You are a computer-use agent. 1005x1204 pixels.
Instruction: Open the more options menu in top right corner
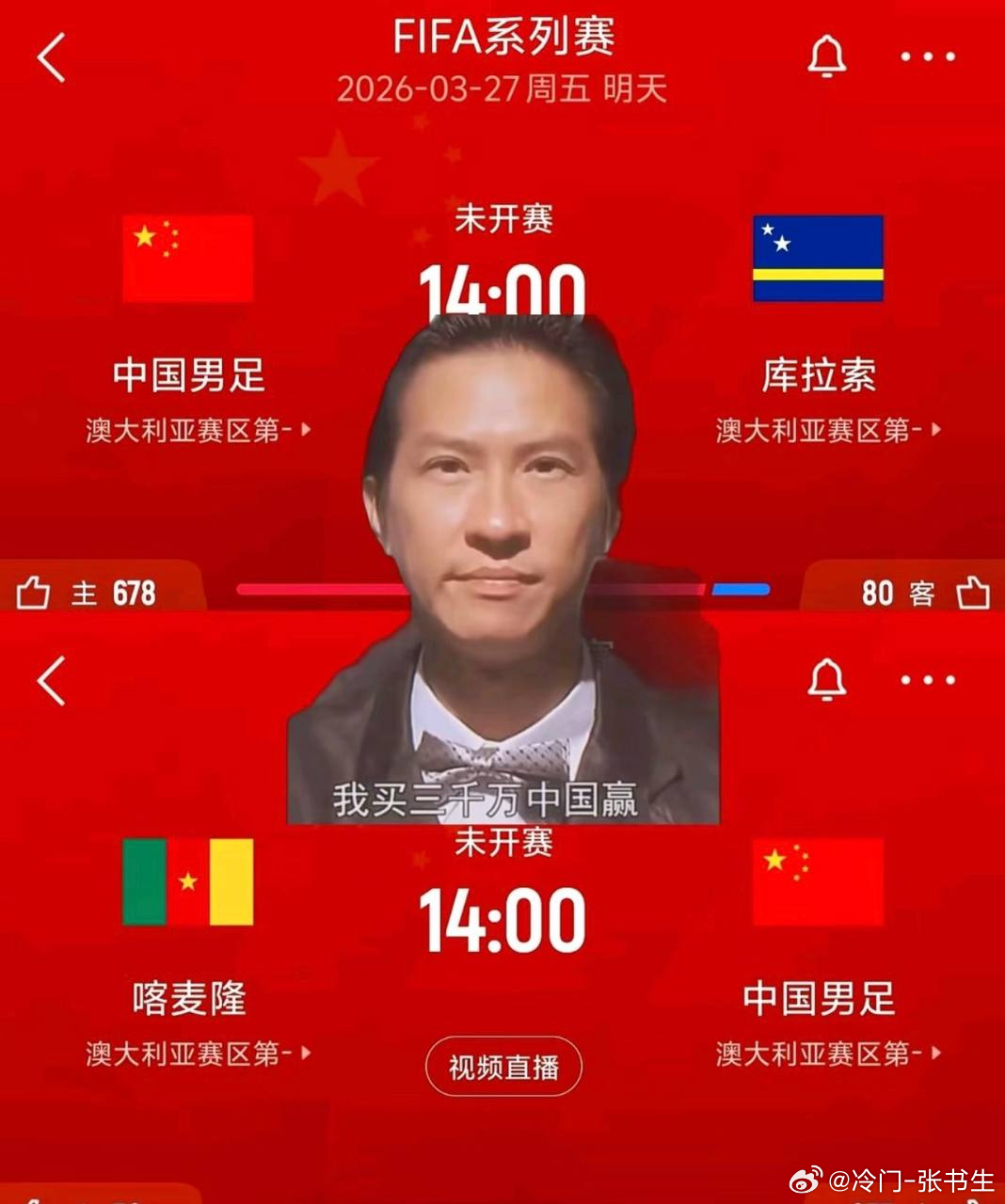926,55
